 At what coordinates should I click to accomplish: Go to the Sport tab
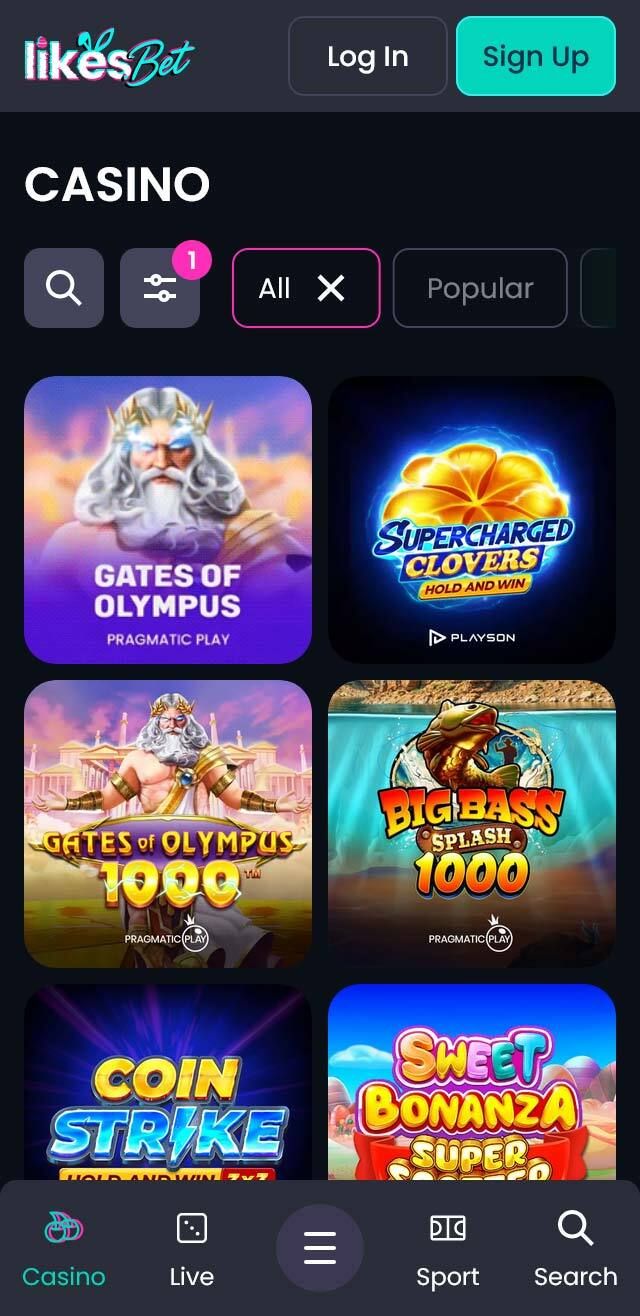coord(447,1248)
